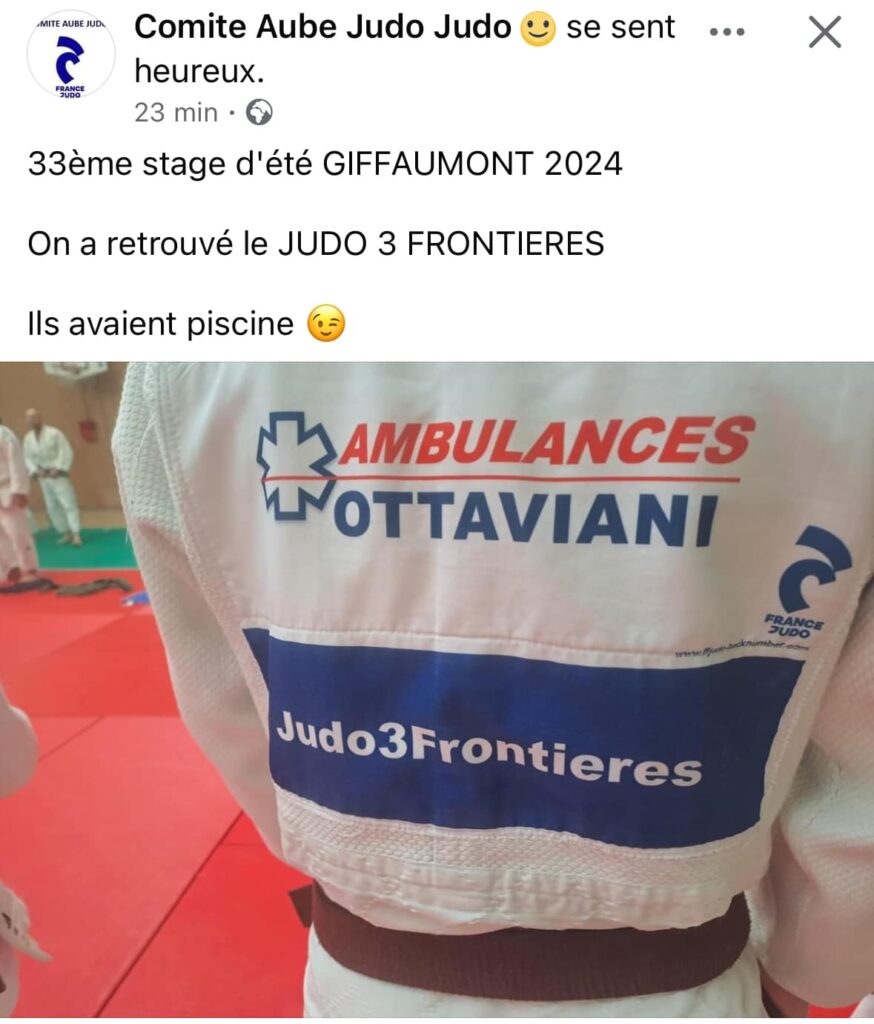Screen dimensions: 874x1024
Task: Open the post's three-dot options menu
Action: point(727,32)
